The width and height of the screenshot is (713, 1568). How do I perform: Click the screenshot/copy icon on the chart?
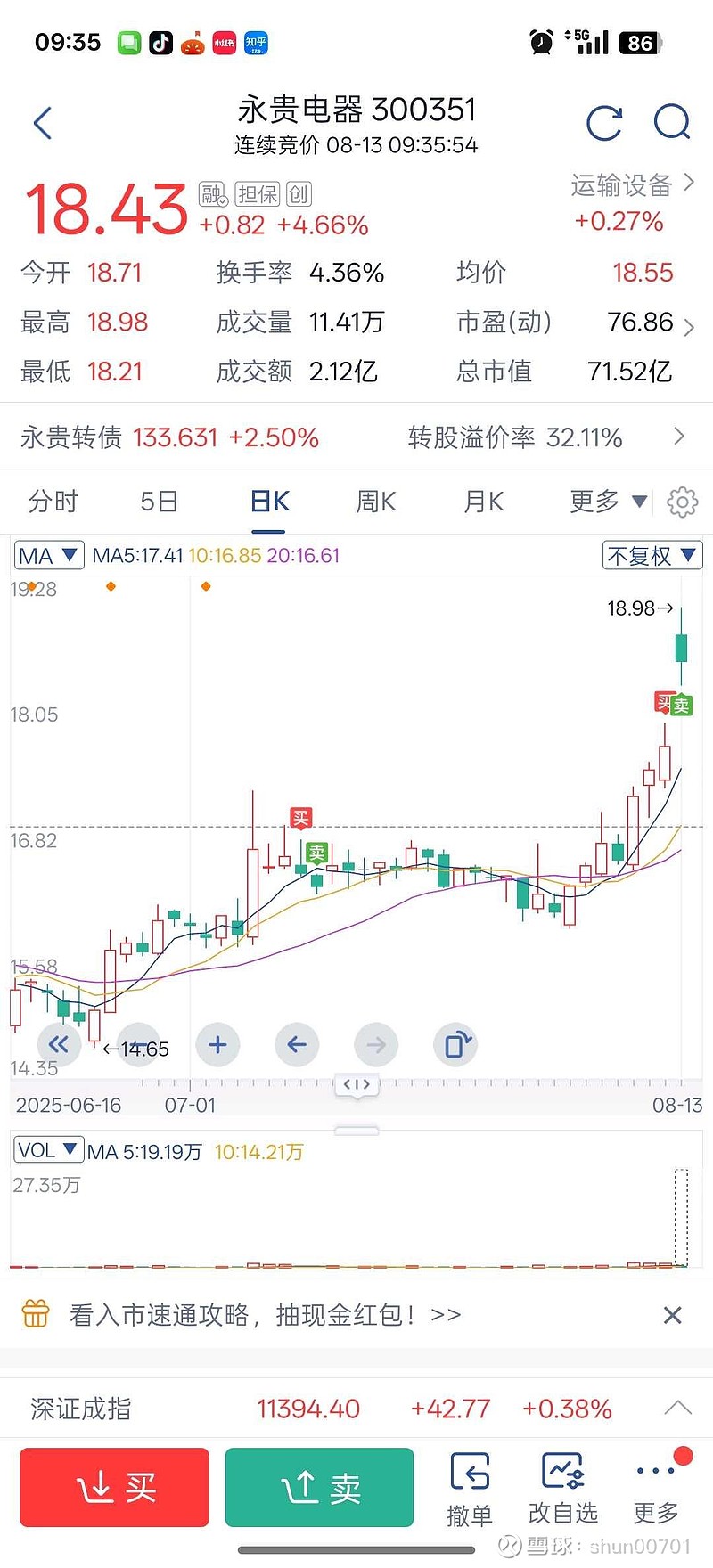(455, 1044)
